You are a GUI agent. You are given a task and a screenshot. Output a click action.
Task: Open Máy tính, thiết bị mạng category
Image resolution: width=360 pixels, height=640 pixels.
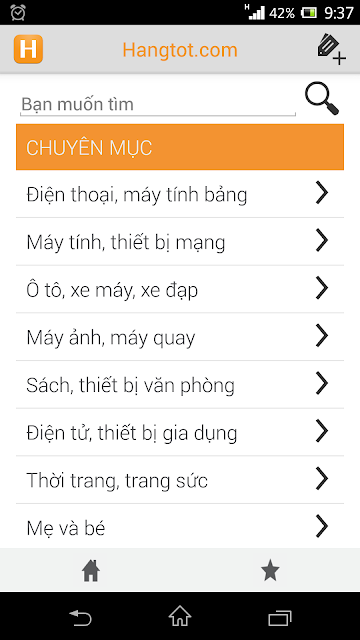[180, 242]
